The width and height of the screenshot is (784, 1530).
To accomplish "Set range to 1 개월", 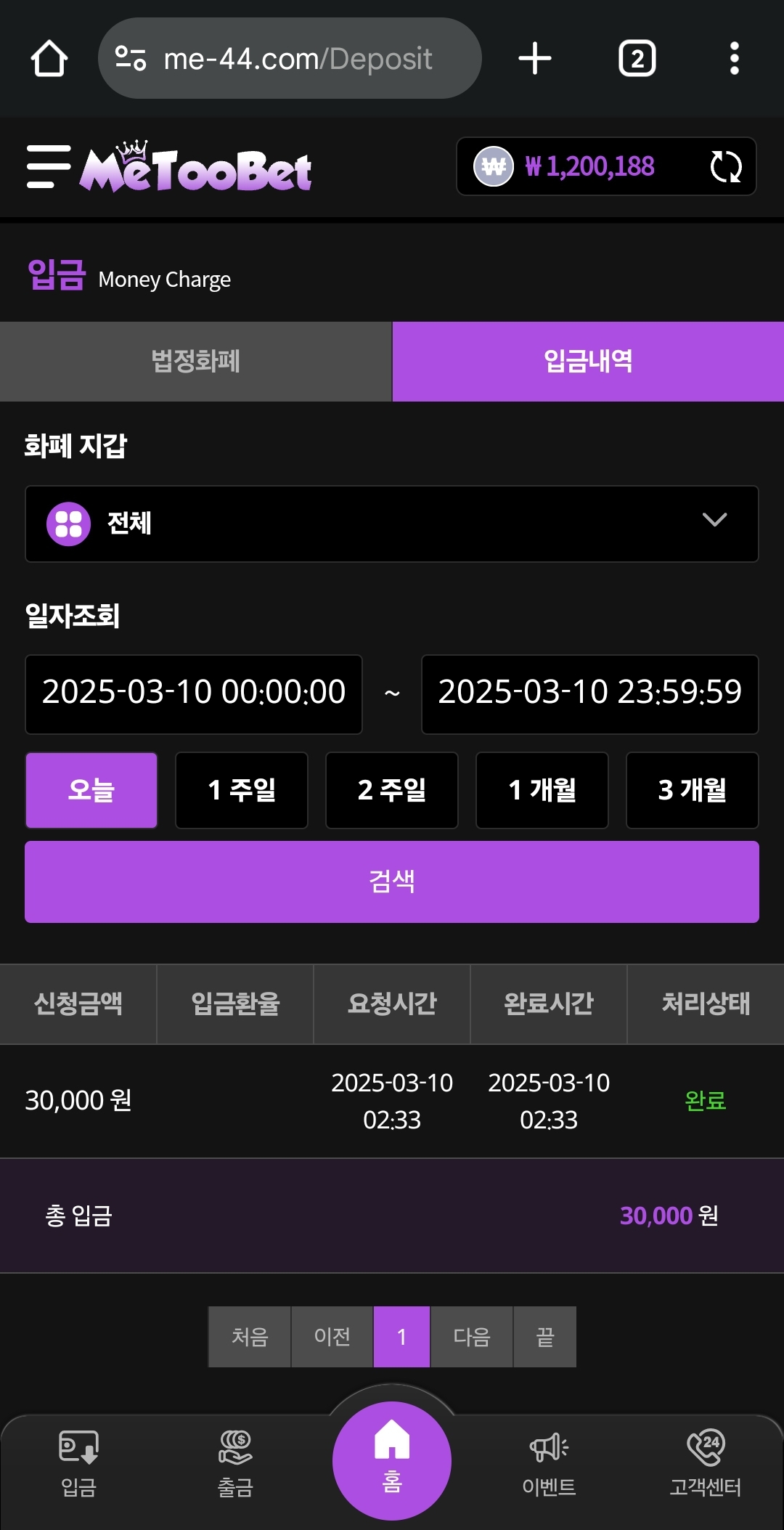I will (542, 790).
